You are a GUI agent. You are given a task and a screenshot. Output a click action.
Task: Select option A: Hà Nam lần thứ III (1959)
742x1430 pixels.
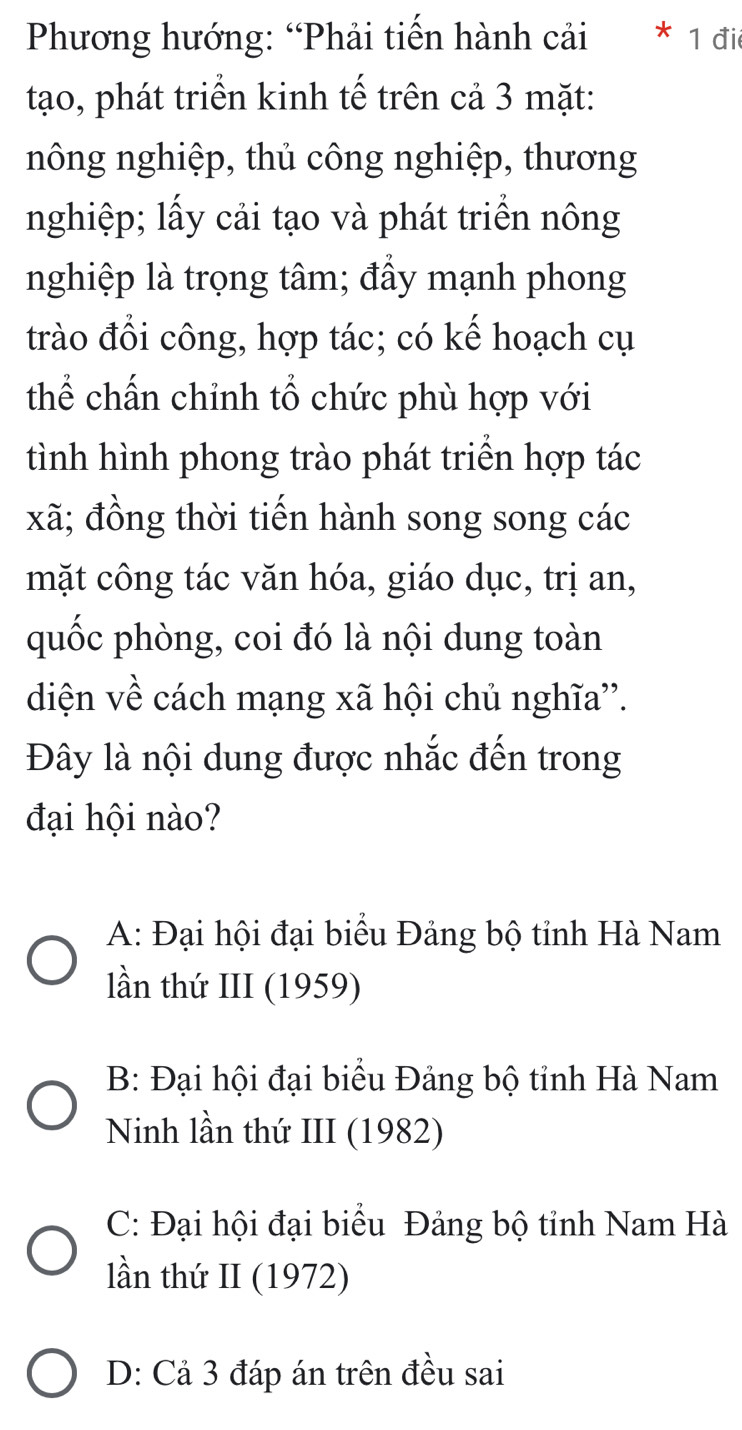50,962
